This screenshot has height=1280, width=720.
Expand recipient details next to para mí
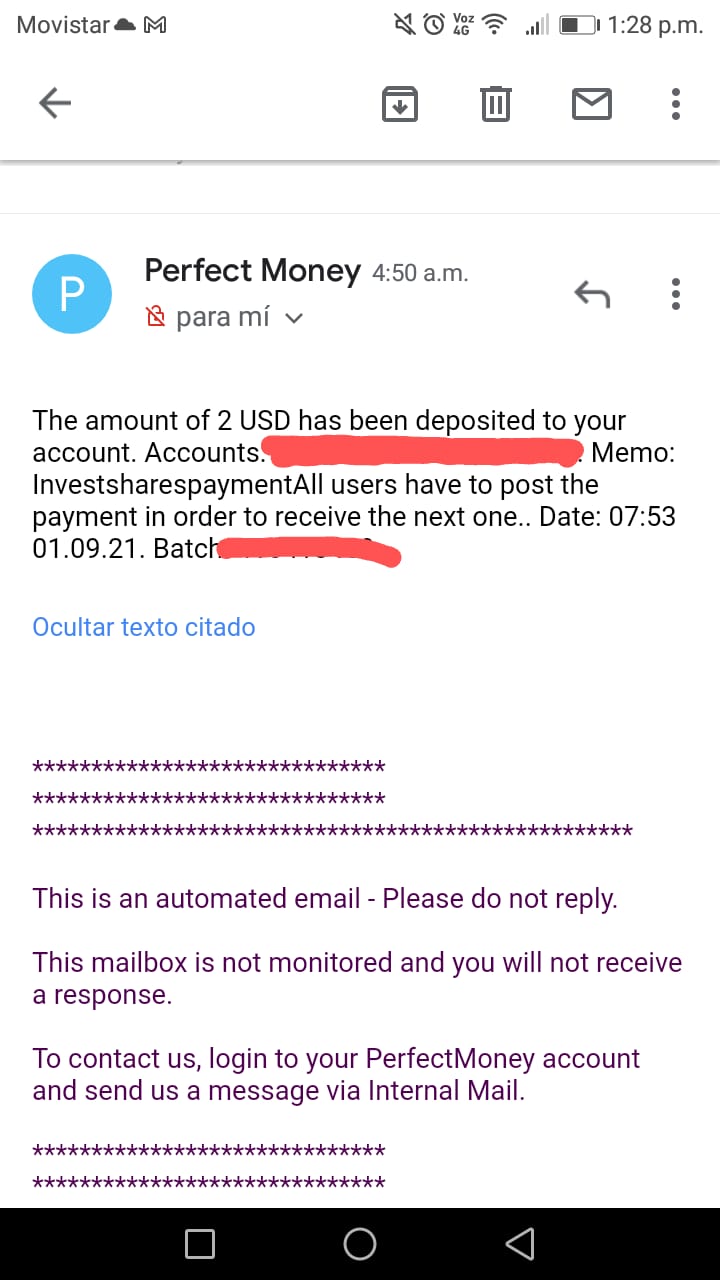(294, 319)
